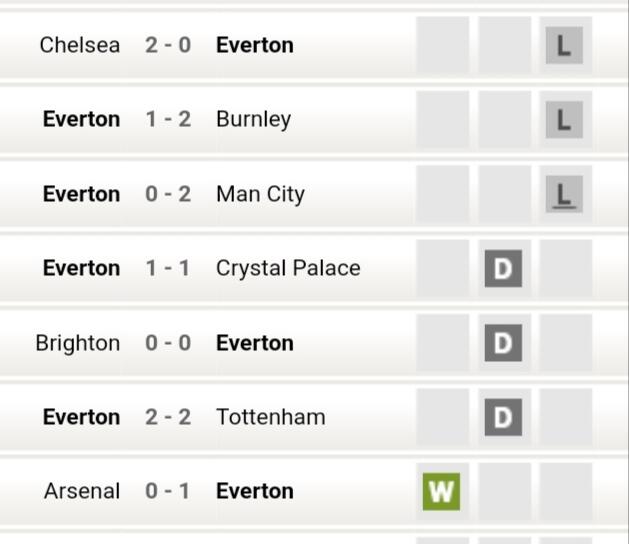Select the Brighton 0-0 Everton result

tap(168, 343)
